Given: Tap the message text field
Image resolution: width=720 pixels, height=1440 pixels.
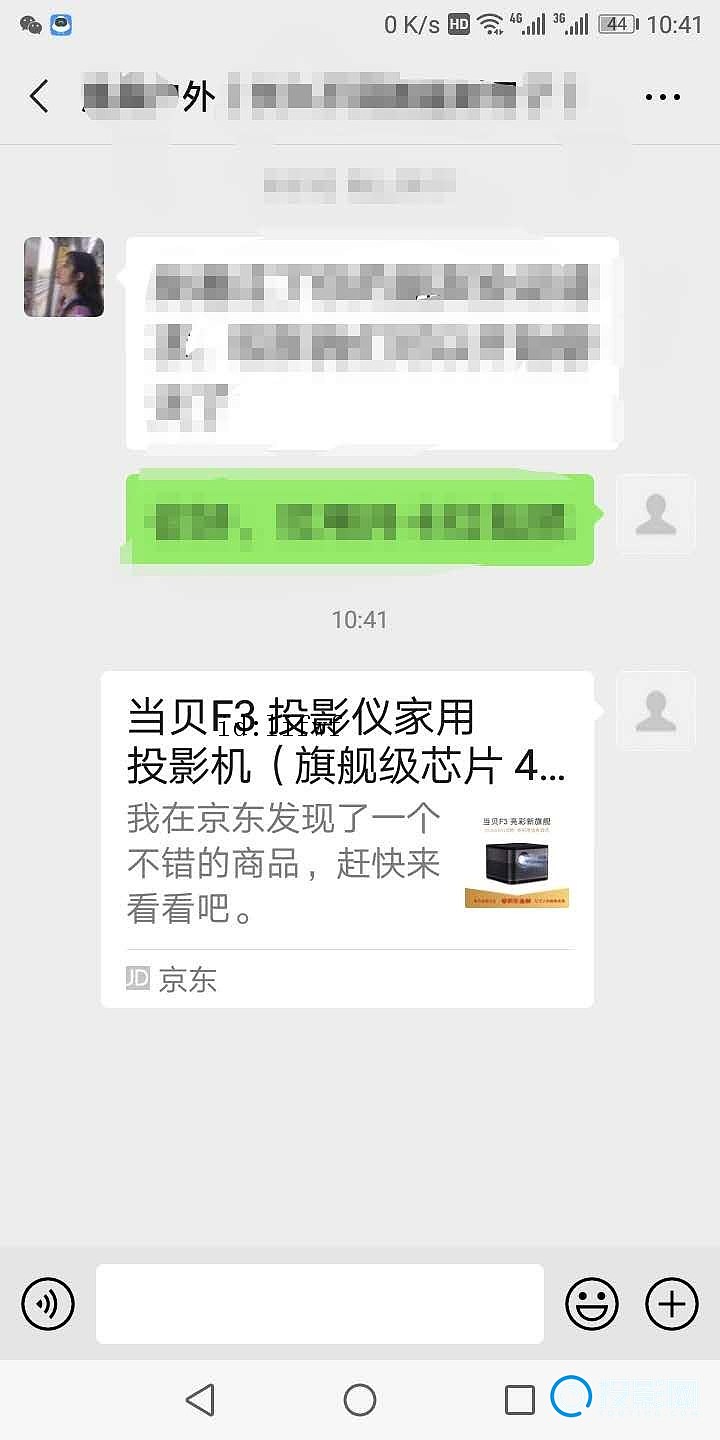Looking at the screenshot, I should [x=320, y=1304].
